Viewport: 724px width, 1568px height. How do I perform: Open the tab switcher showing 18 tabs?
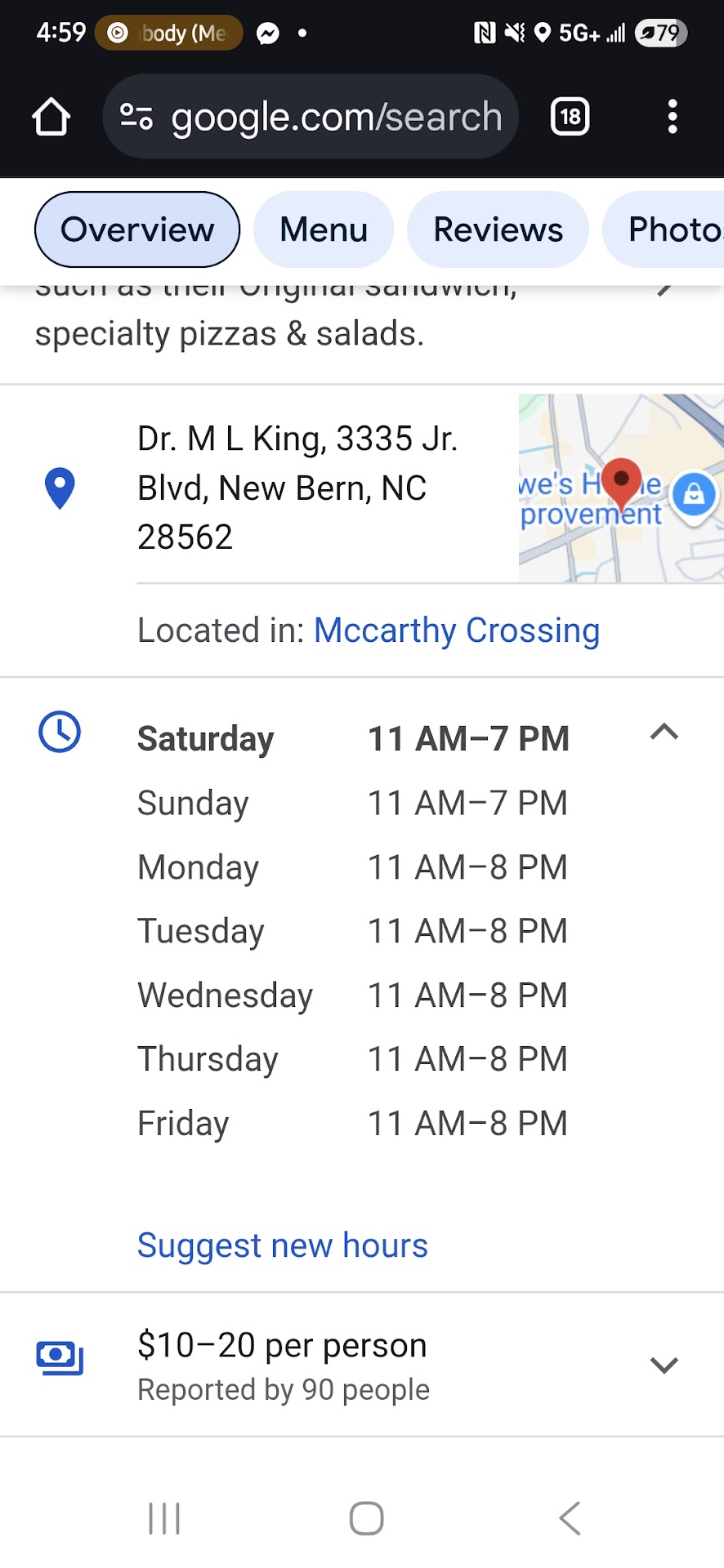coord(570,117)
